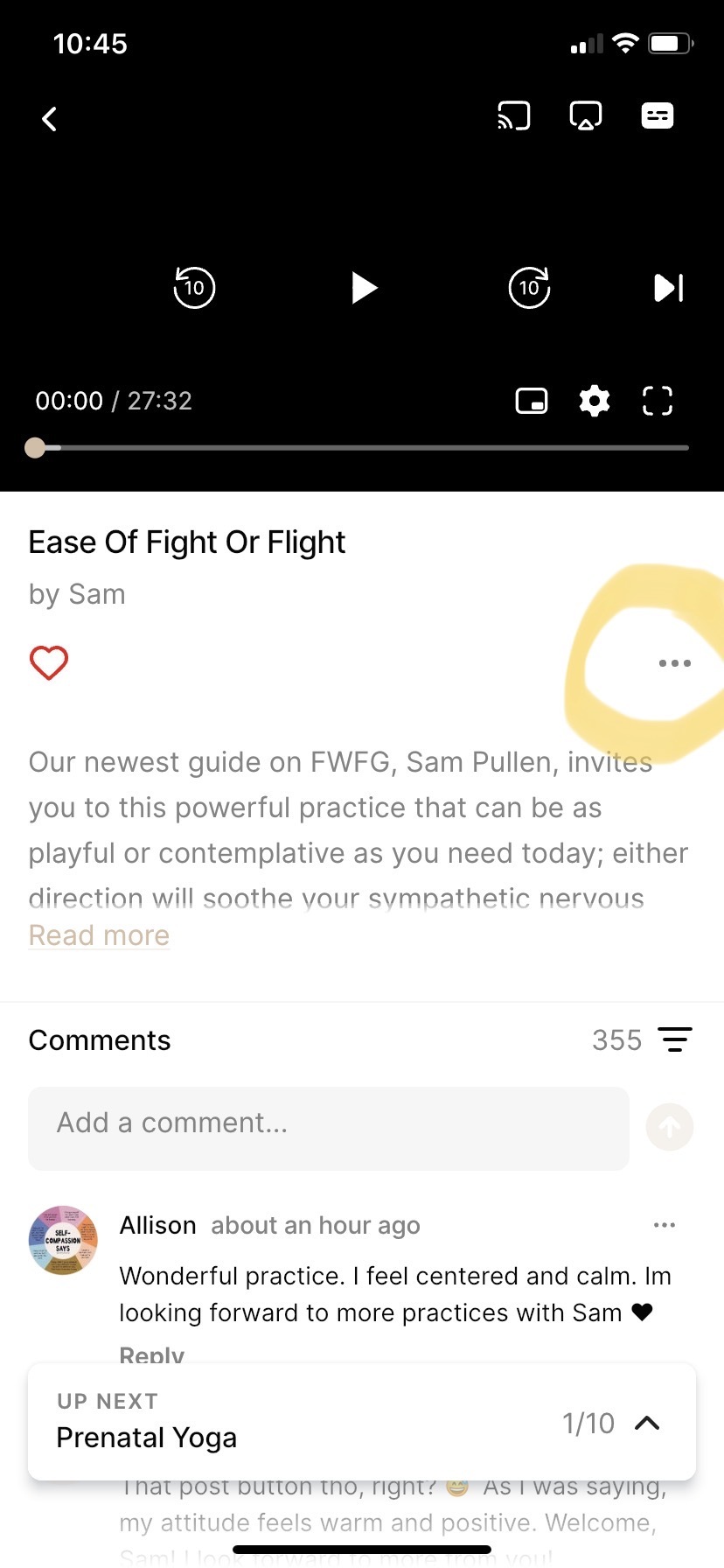The height and width of the screenshot is (1568, 724).
Task: Expand description with Read more
Action: (x=99, y=935)
